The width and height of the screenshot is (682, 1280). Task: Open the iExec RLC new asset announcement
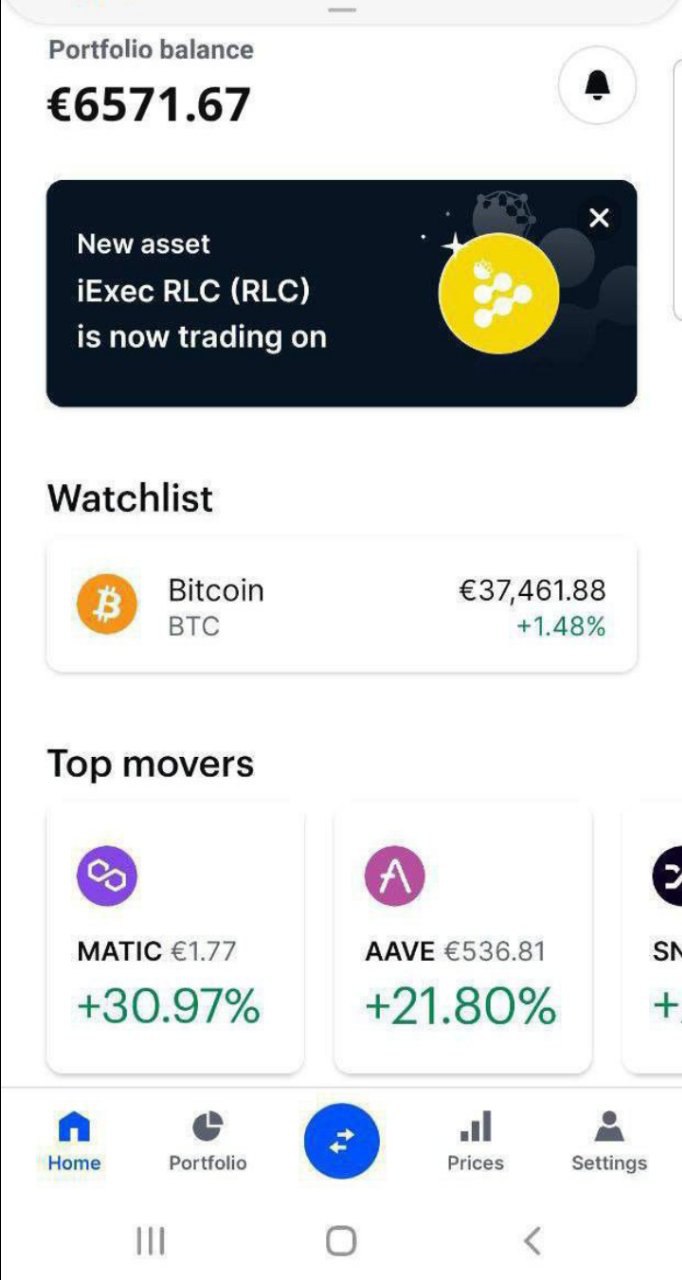coord(300,292)
